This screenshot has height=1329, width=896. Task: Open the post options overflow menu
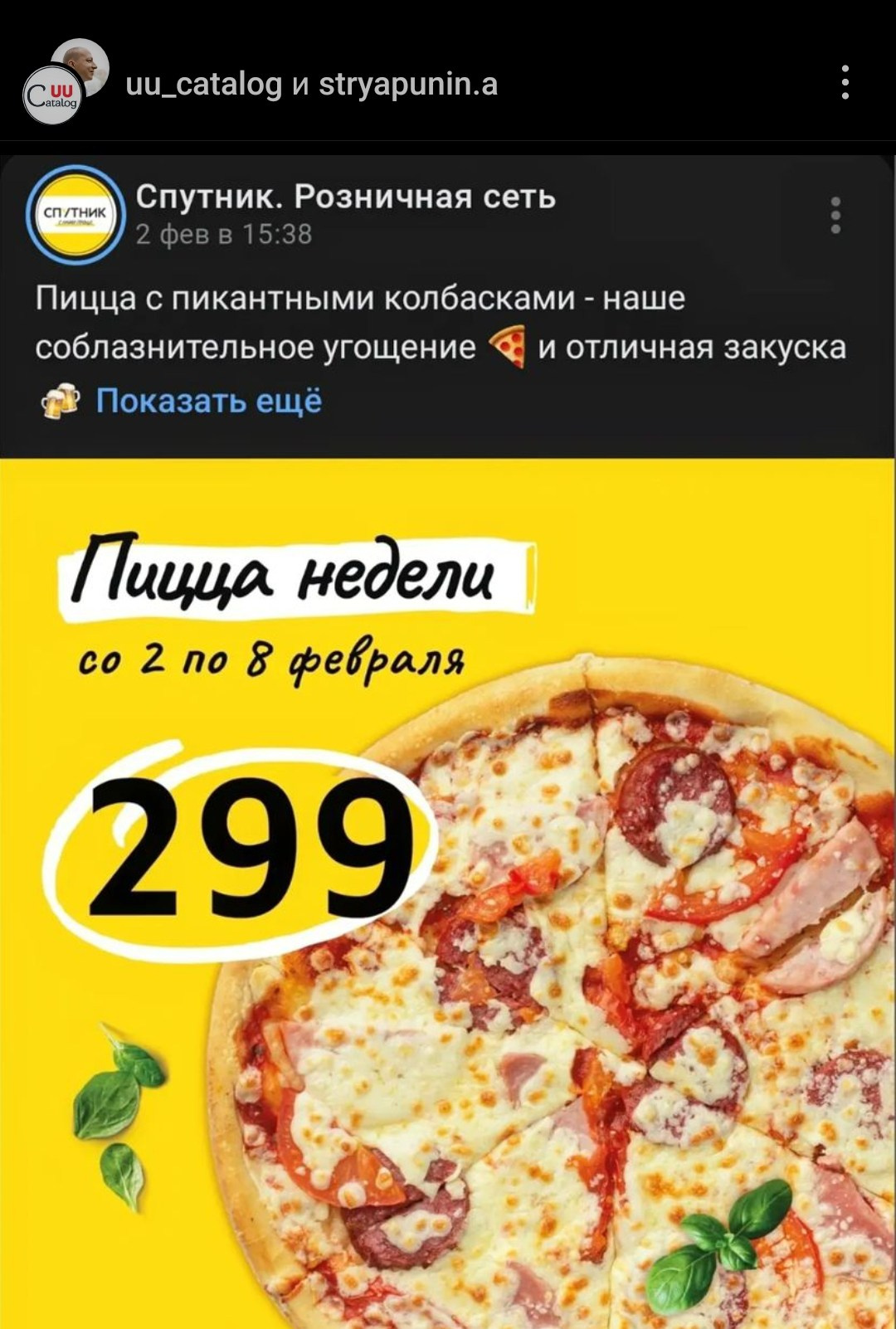[x=845, y=83]
